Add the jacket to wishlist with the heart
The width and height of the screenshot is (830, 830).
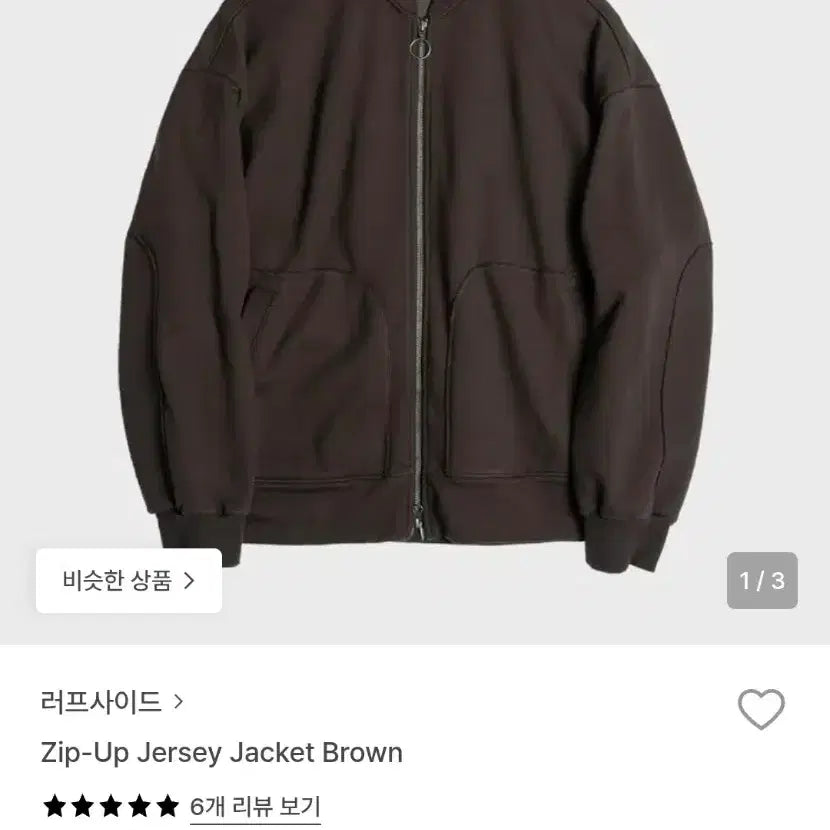[761, 710]
